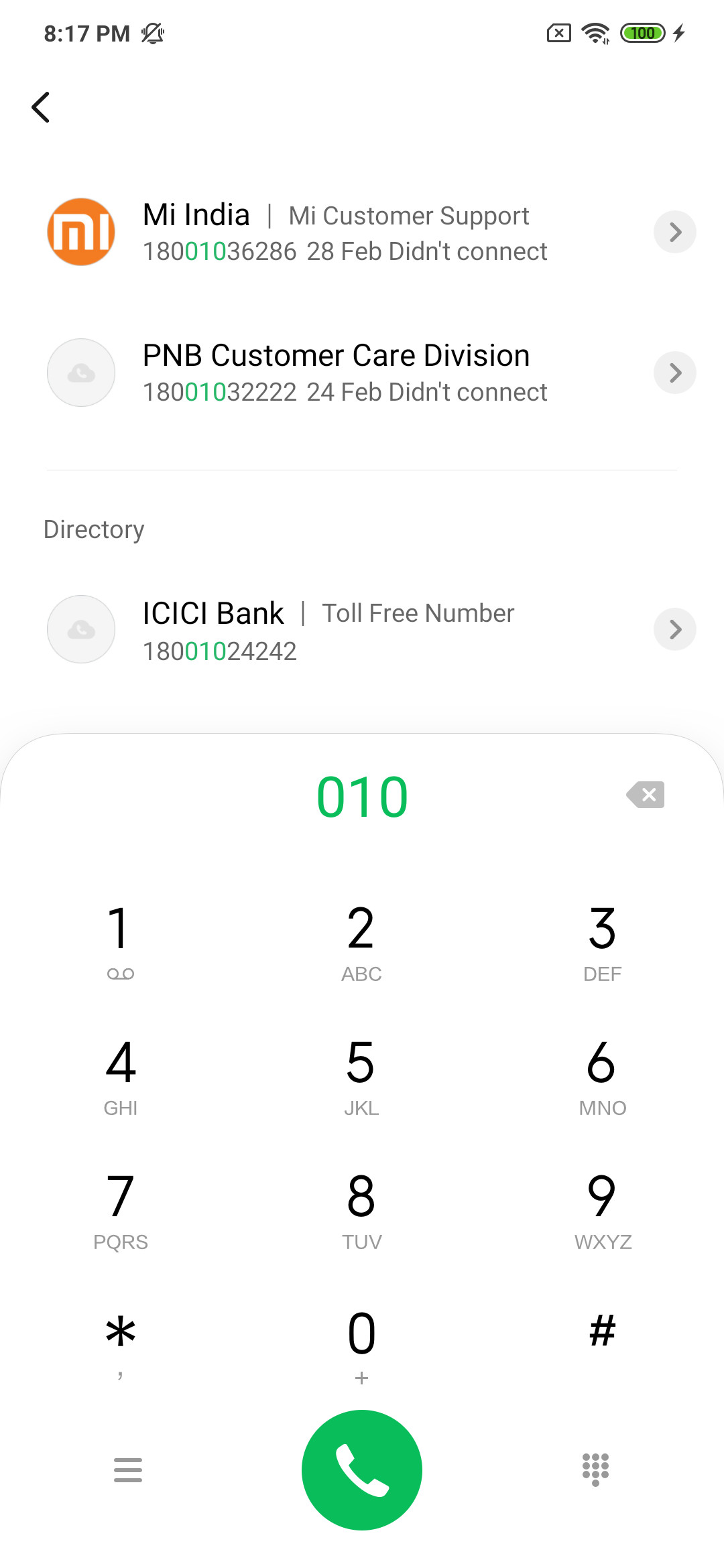Open the Mi India call record
This screenshot has height=1568, width=724.
pyautogui.click(x=362, y=232)
